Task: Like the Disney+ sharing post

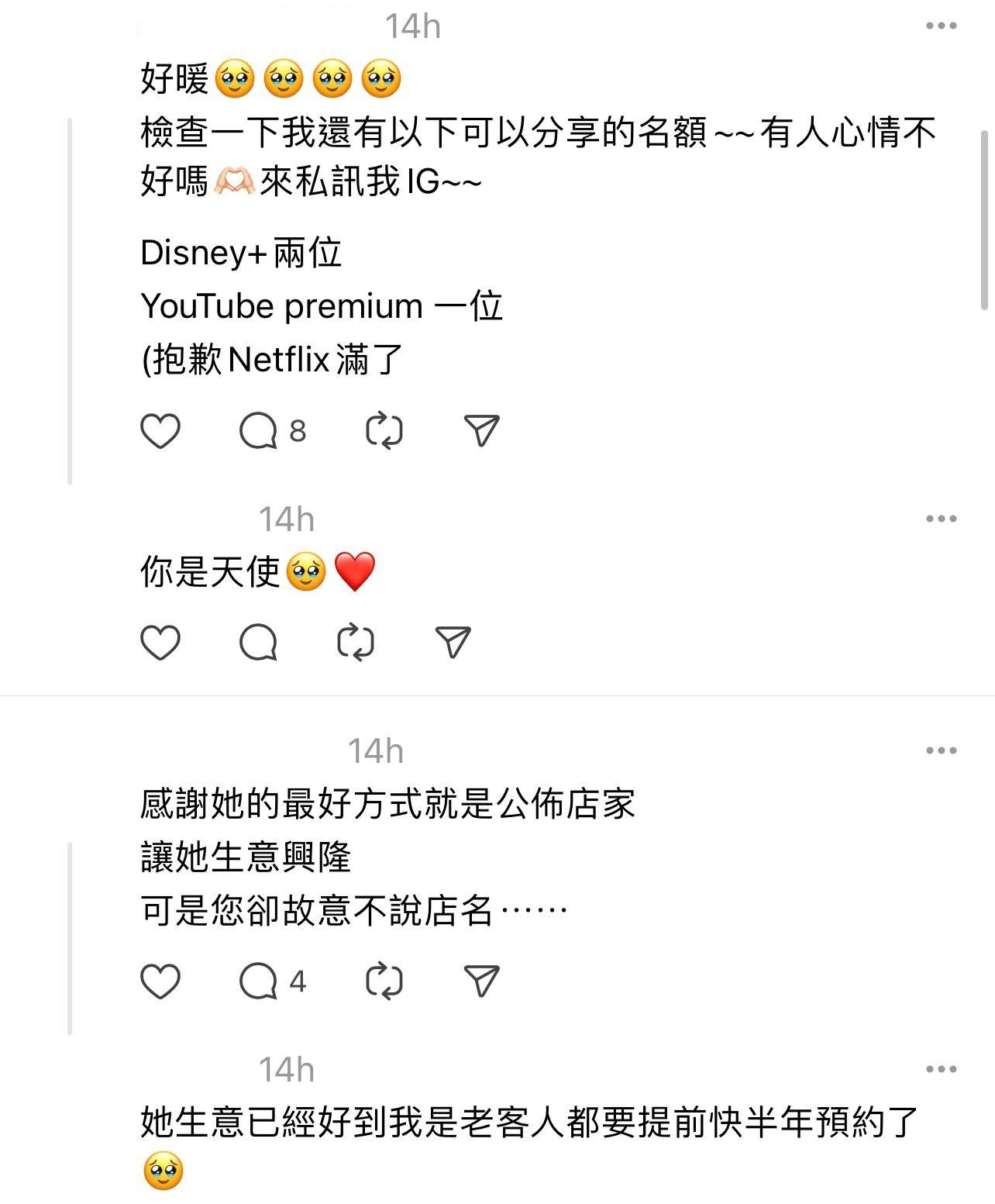Action: [x=160, y=431]
